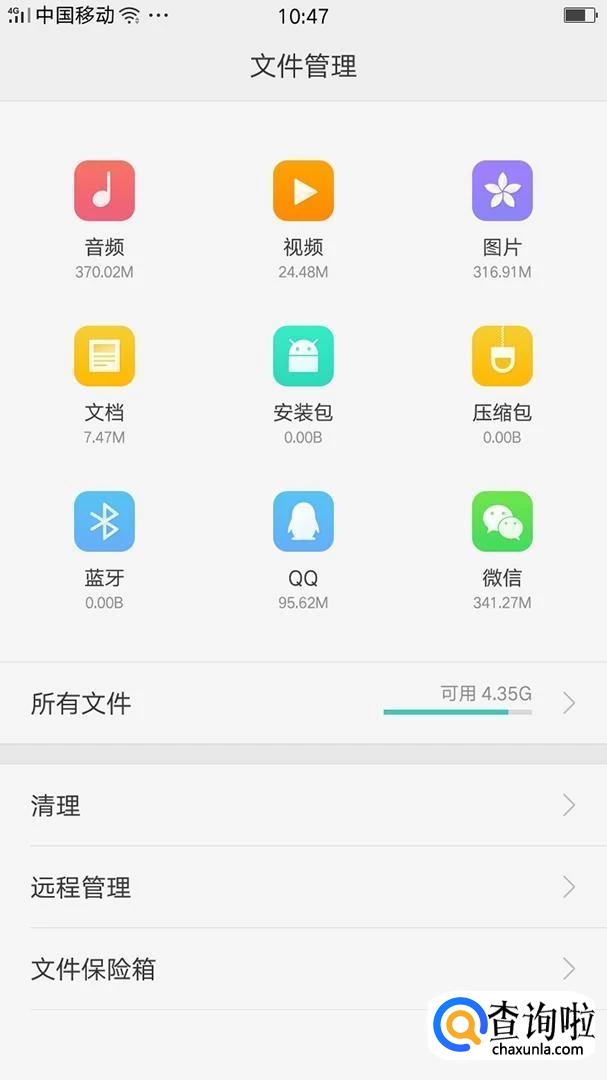Open 远程管理 remote management
The image size is (607, 1080).
303,887
